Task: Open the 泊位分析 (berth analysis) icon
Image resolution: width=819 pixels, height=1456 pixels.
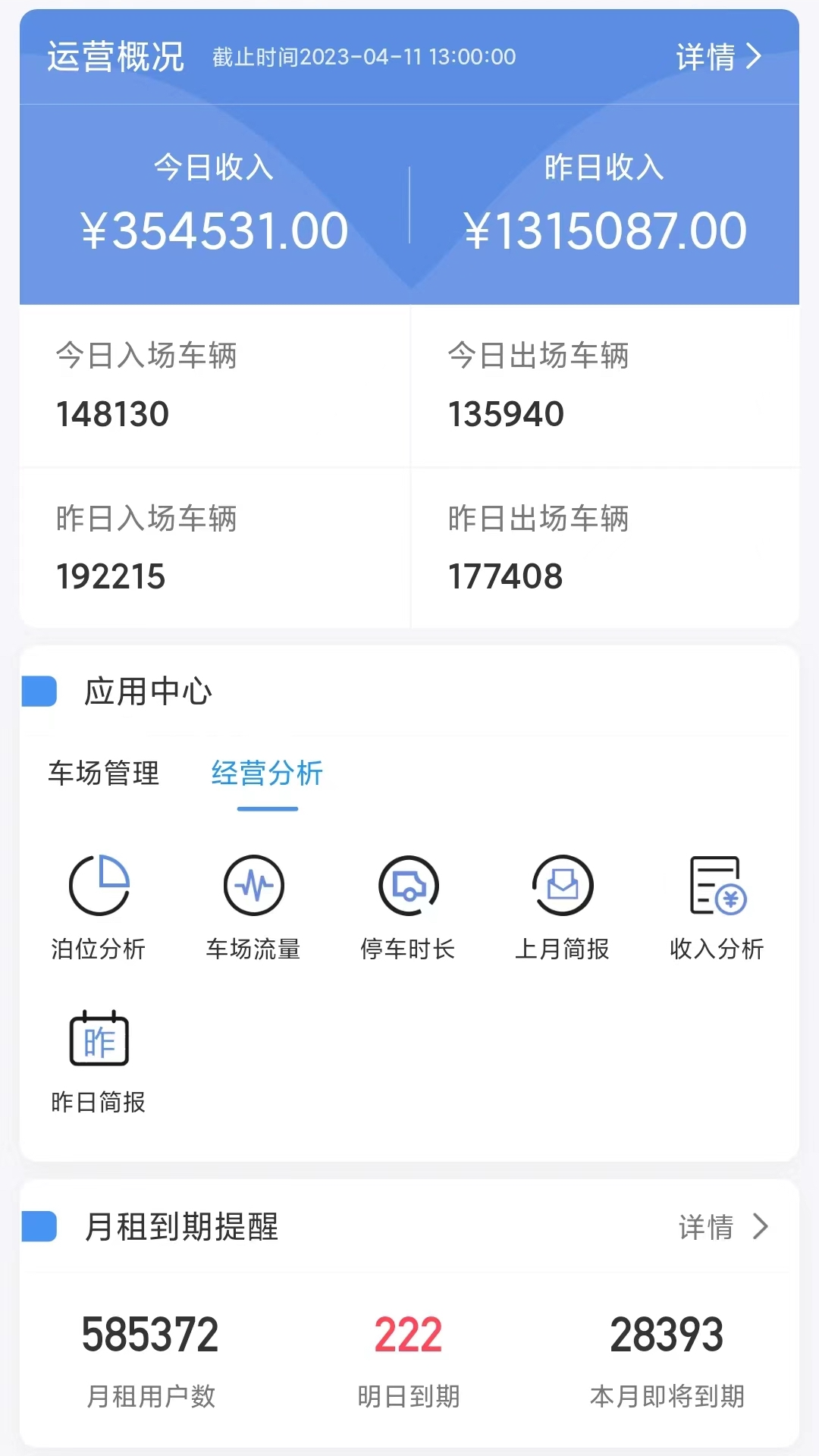Action: click(99, 884)
